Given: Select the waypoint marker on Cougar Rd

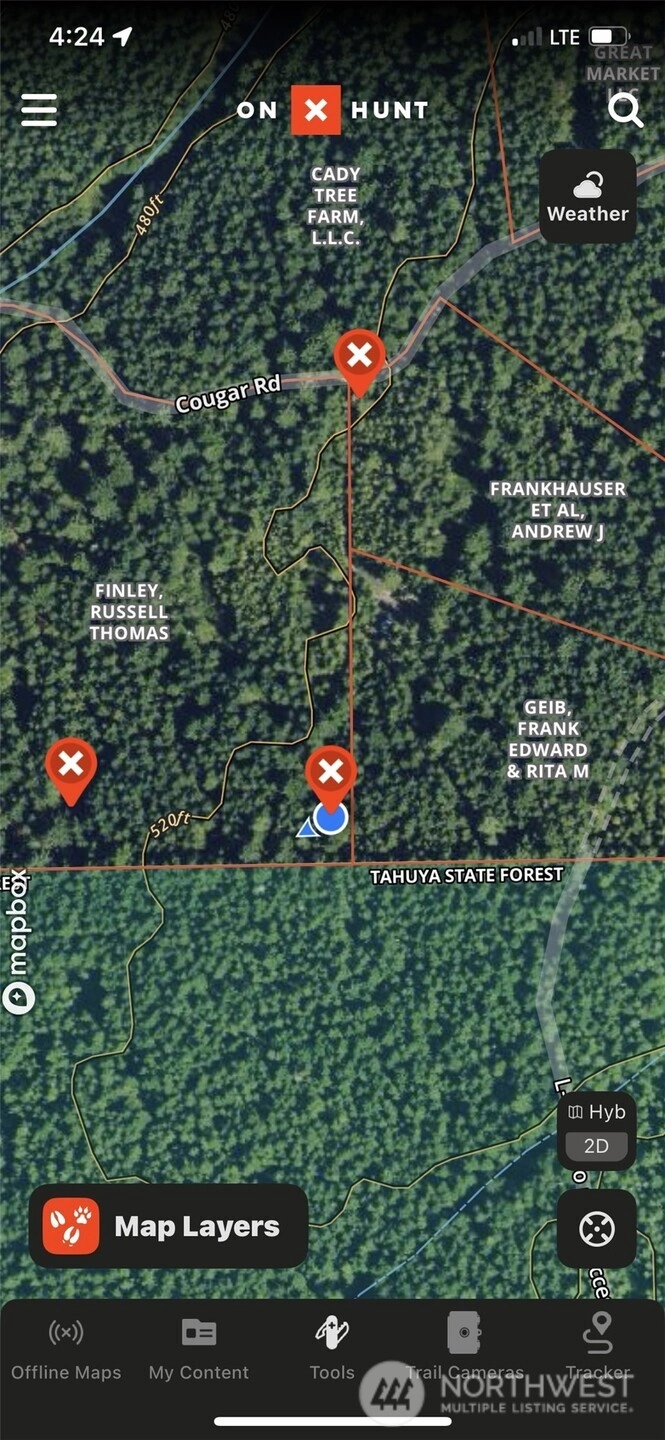Looking at the screenshot, I should click(x=360, y=358).
